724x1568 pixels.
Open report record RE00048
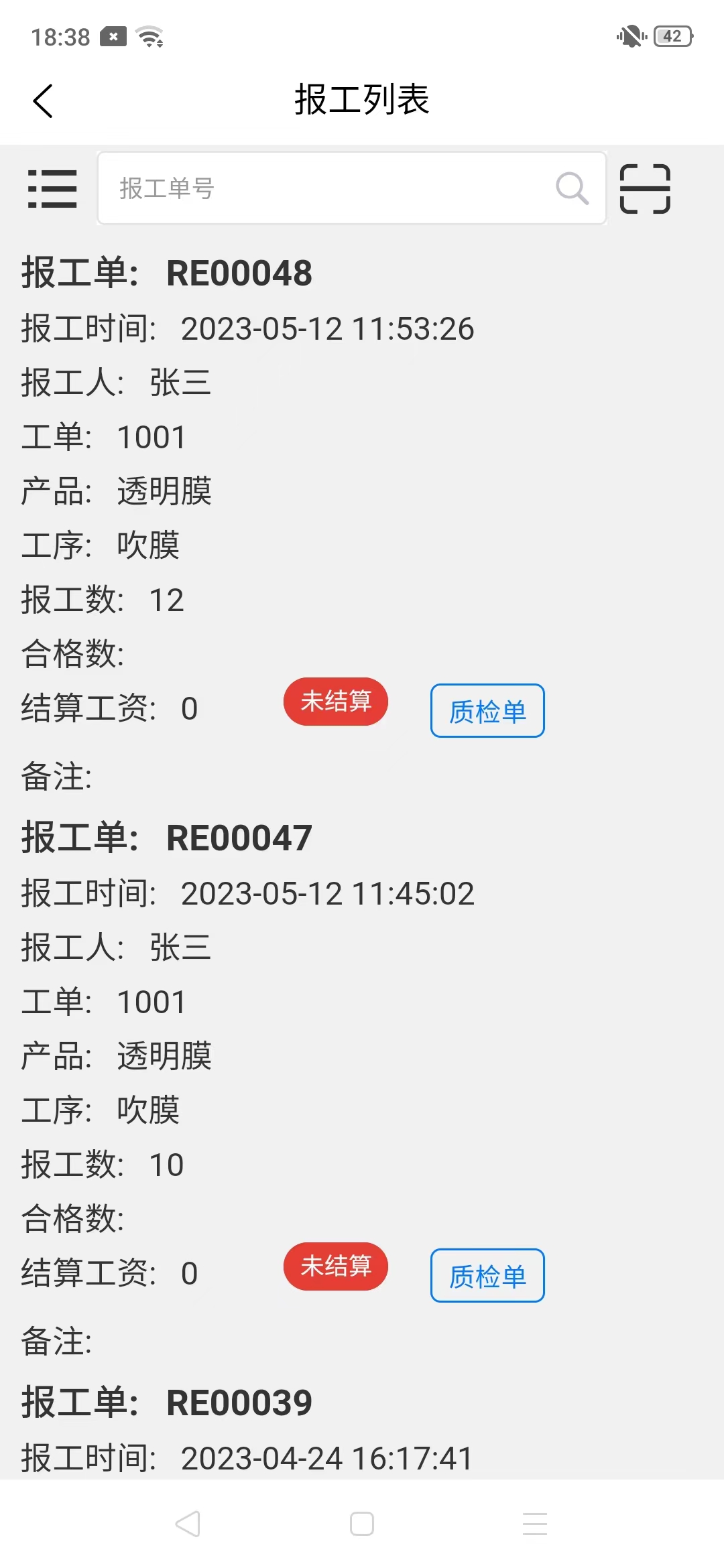[239, 273]
